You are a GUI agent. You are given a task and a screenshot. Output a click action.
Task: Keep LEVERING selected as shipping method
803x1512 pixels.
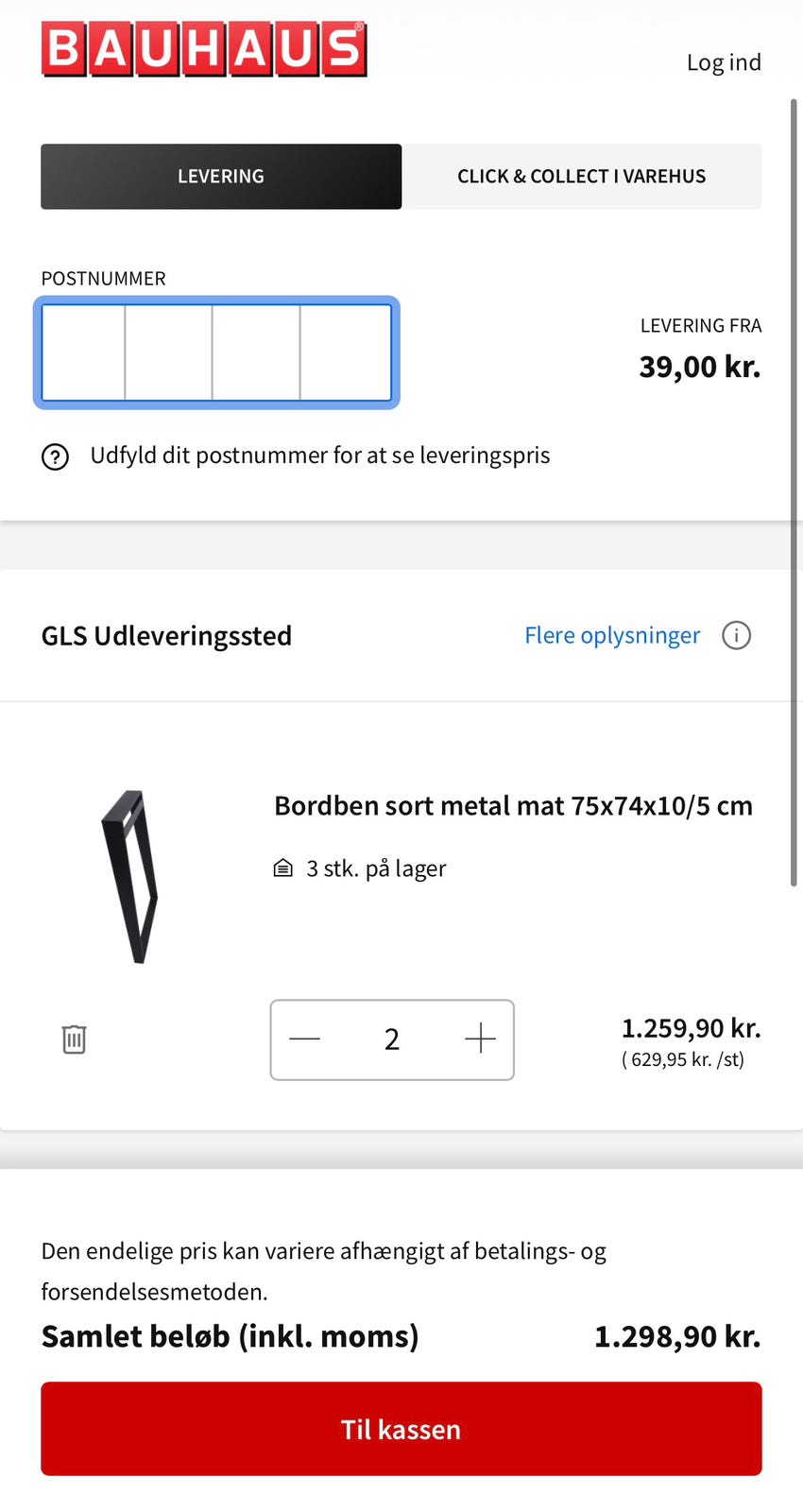220,176
